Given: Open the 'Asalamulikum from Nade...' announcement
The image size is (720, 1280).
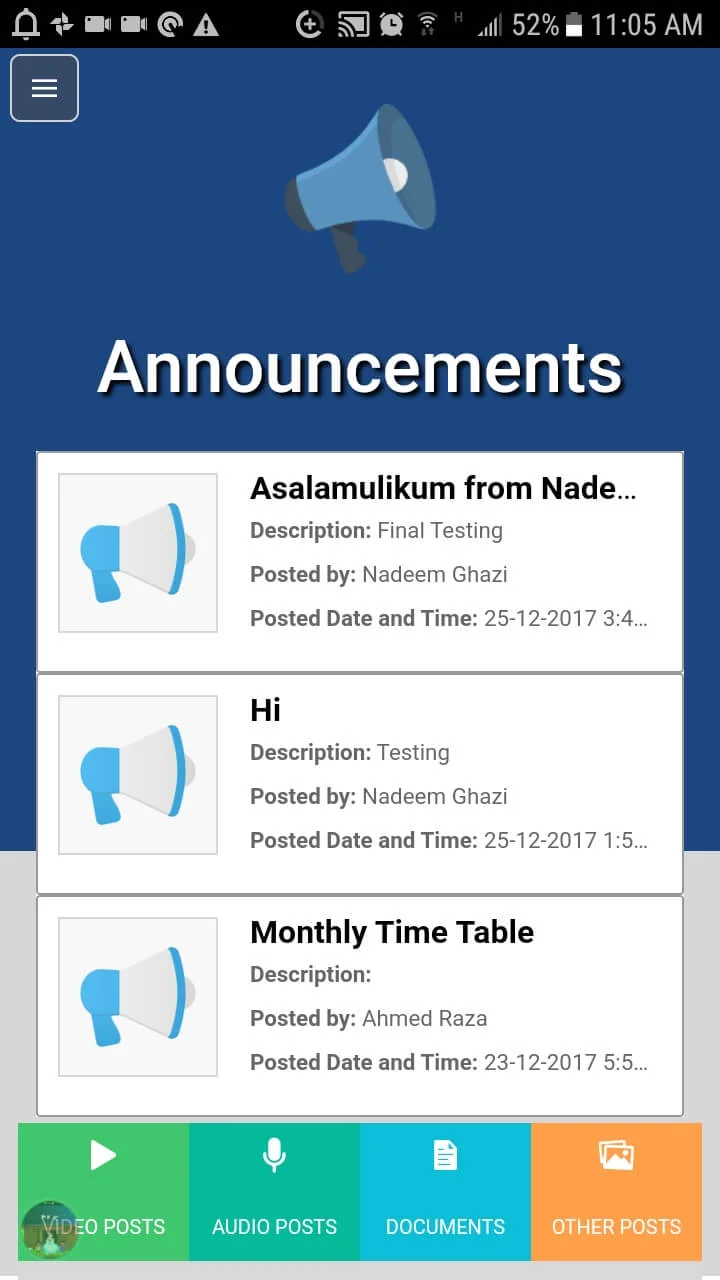Looking at the screenshot, I should (x=360, y=561).
